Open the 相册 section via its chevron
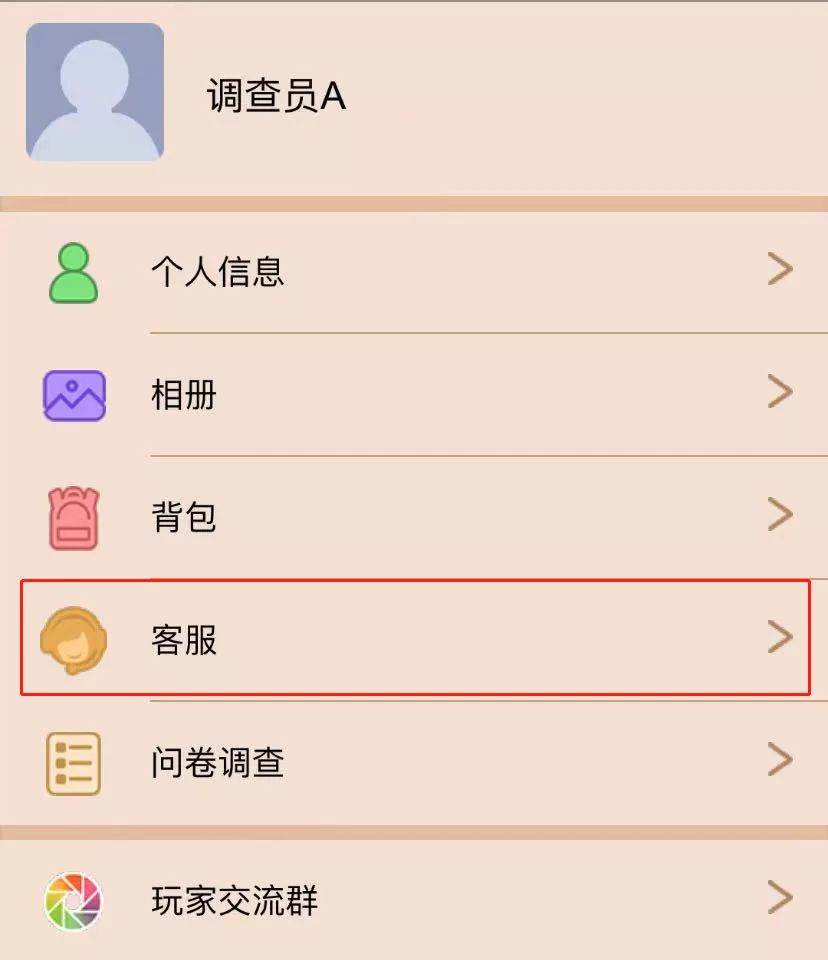This screenshot has height=960, width=828. (779, 393)
